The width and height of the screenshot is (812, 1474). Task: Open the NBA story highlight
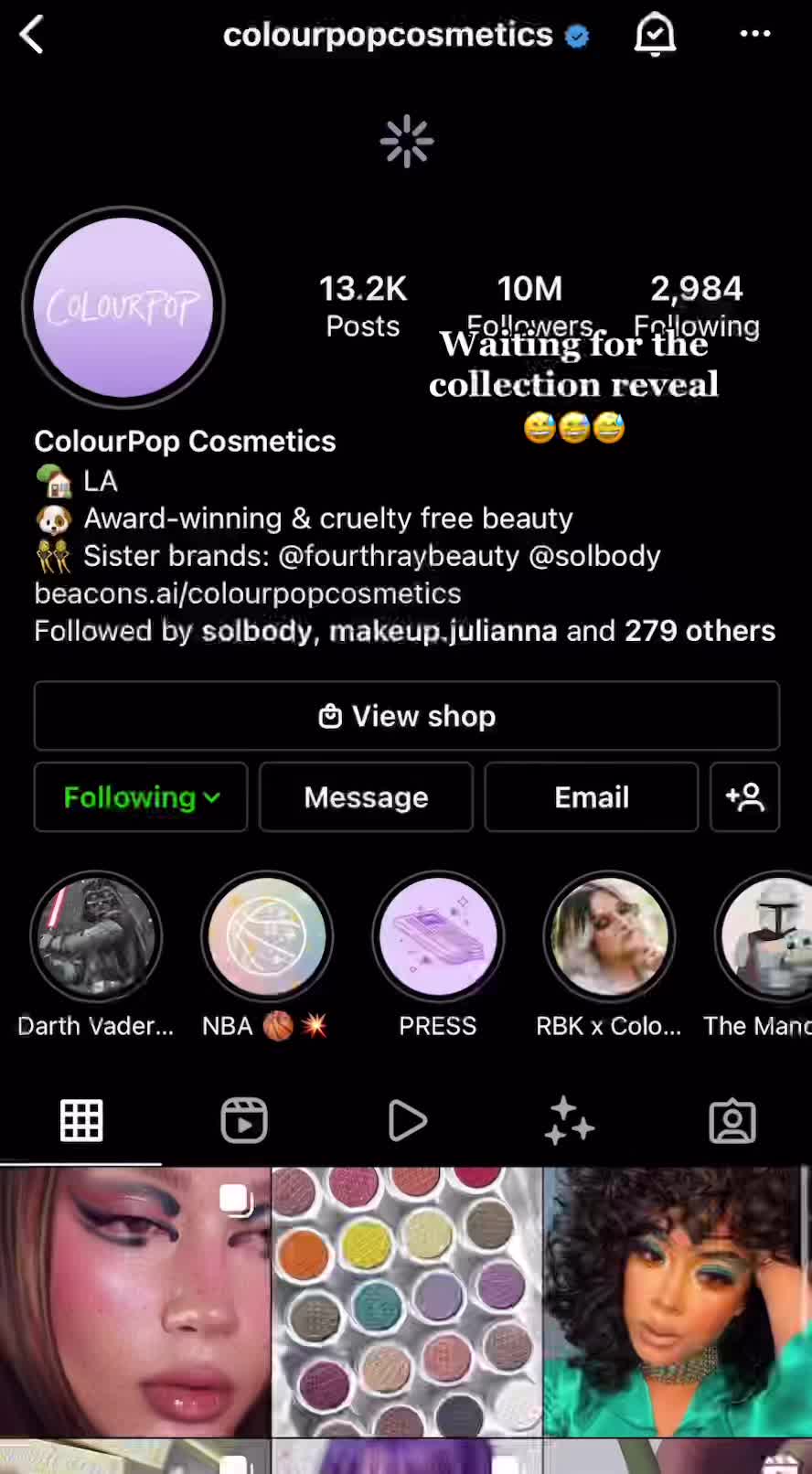point(266,937)
